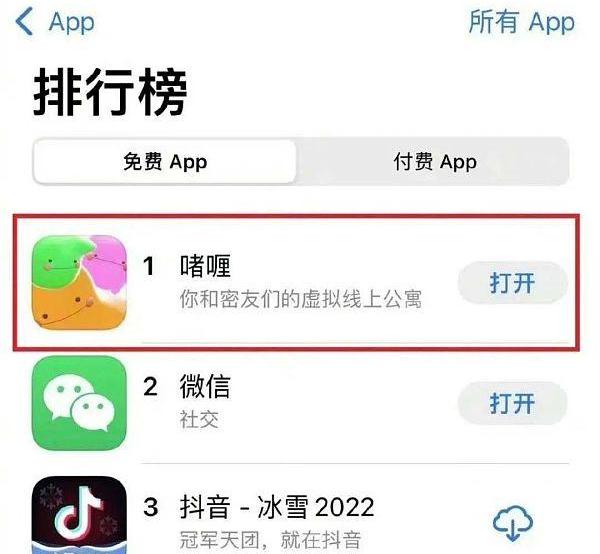600x554 pixels.
Task: Tap 打开 button for 微信
Action: pyautogui.click(x=512, y=402)
